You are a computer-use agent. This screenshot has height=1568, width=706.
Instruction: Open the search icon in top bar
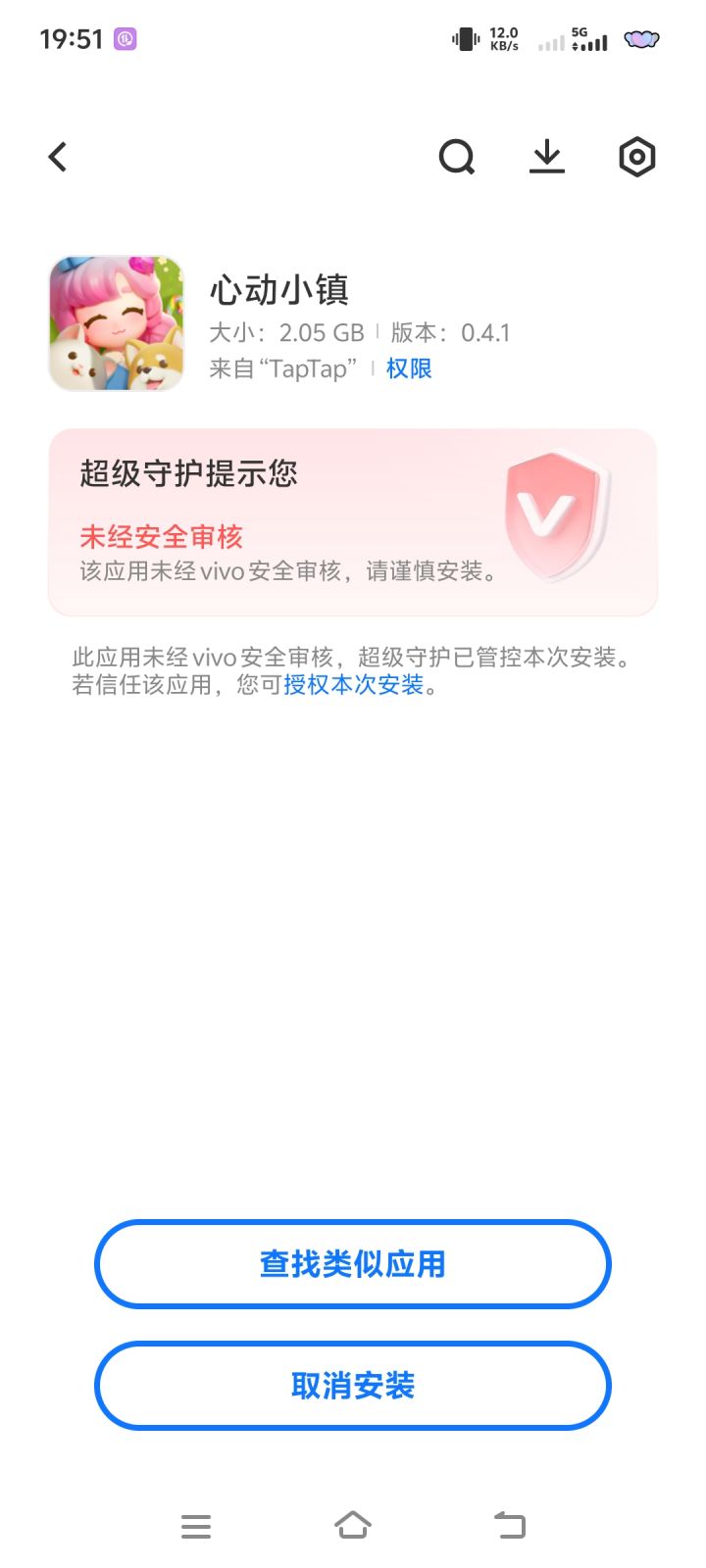pyautogui.click(x=457, y=157)
